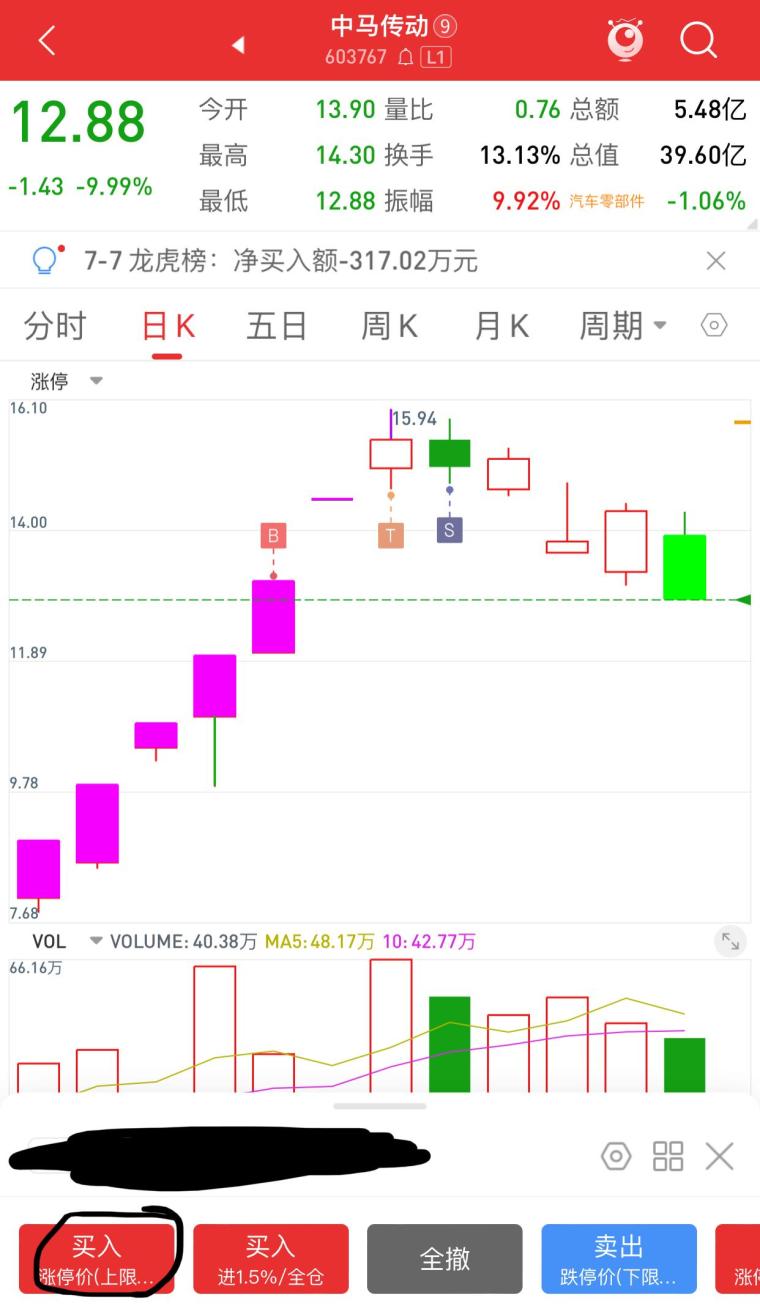This screenshot has width=760, height=1314.
Task: Expand the 周期 period dropdown
Action: coord(622,326)
